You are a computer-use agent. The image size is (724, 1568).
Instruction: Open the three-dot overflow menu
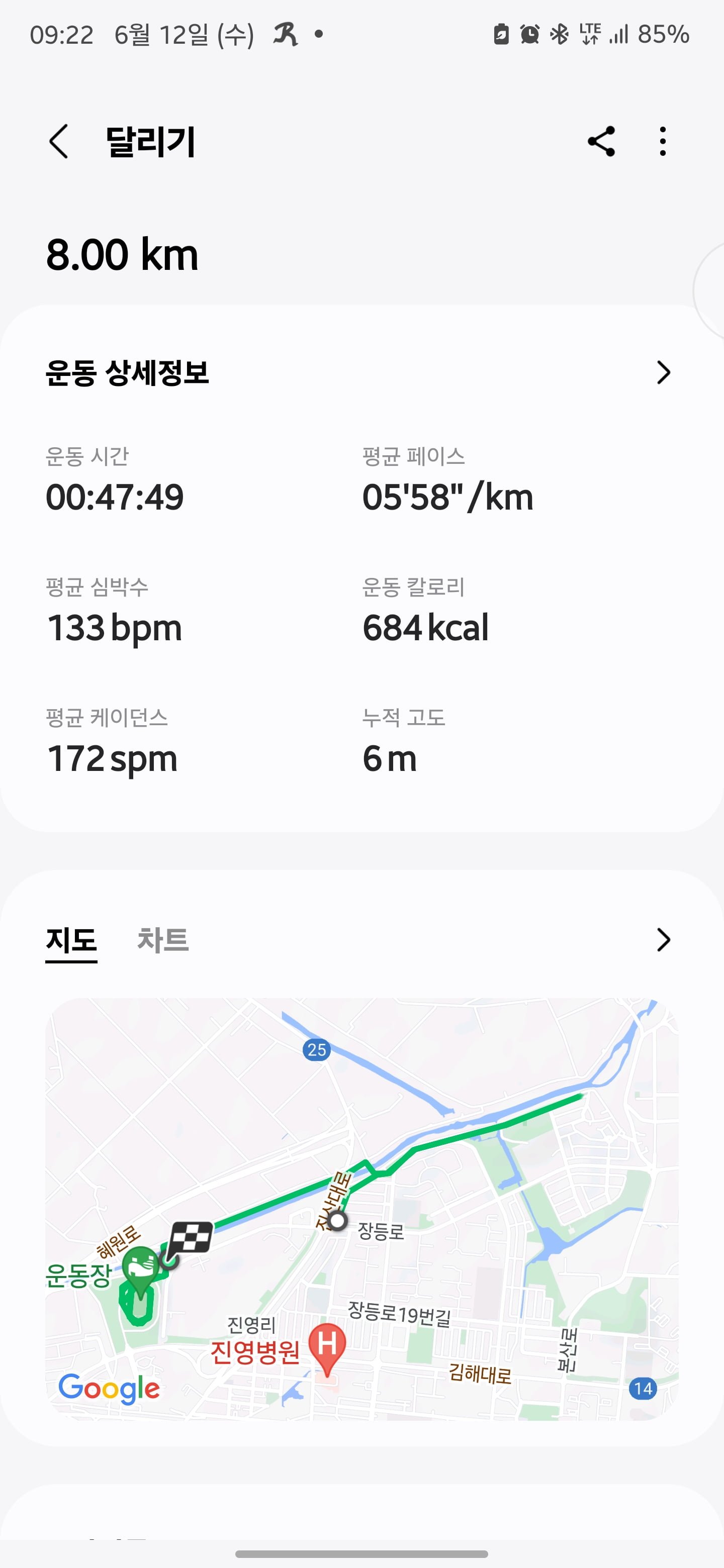coord(663,142)
